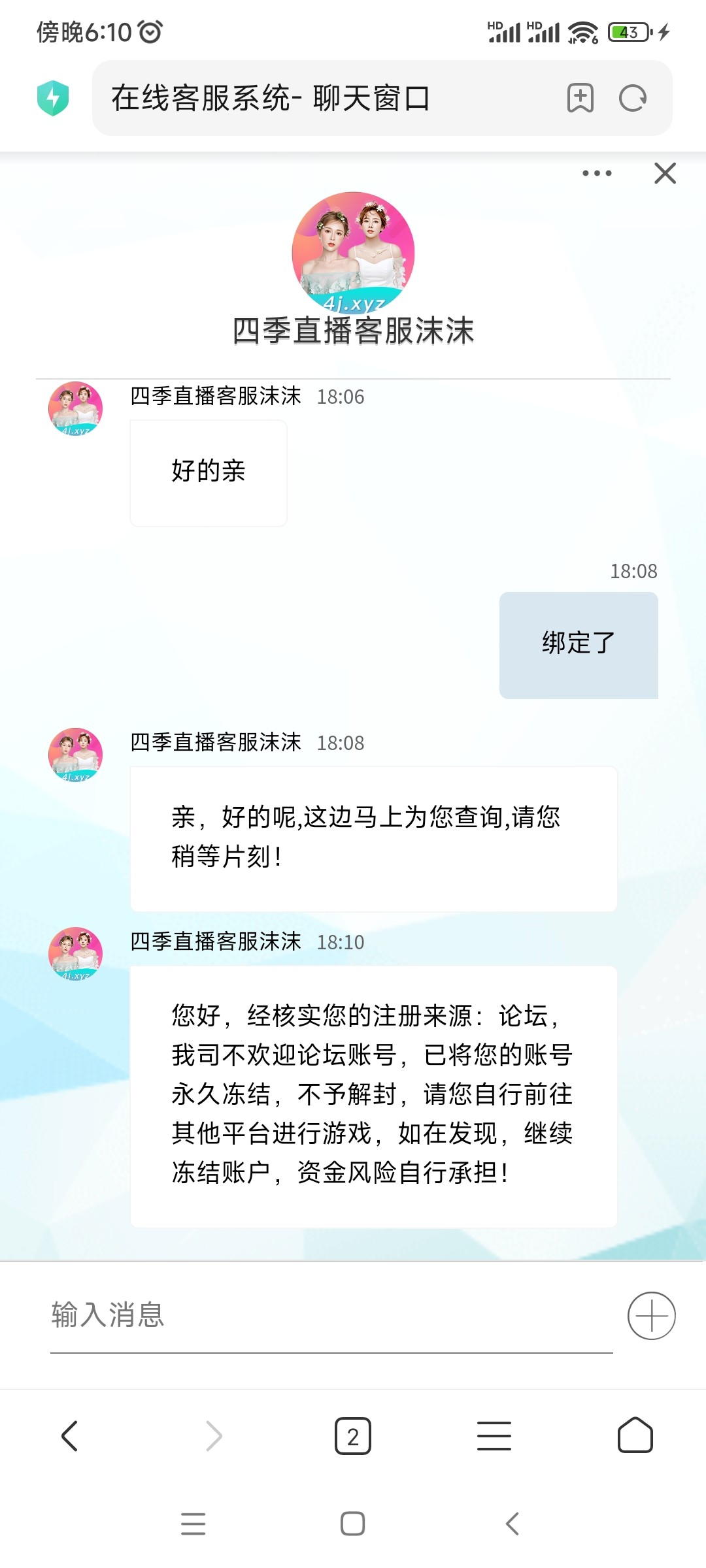Tap the address bar titled 在线客服系统
The width and height of the screenshot is (706, 1568).
tap(314, 99)
